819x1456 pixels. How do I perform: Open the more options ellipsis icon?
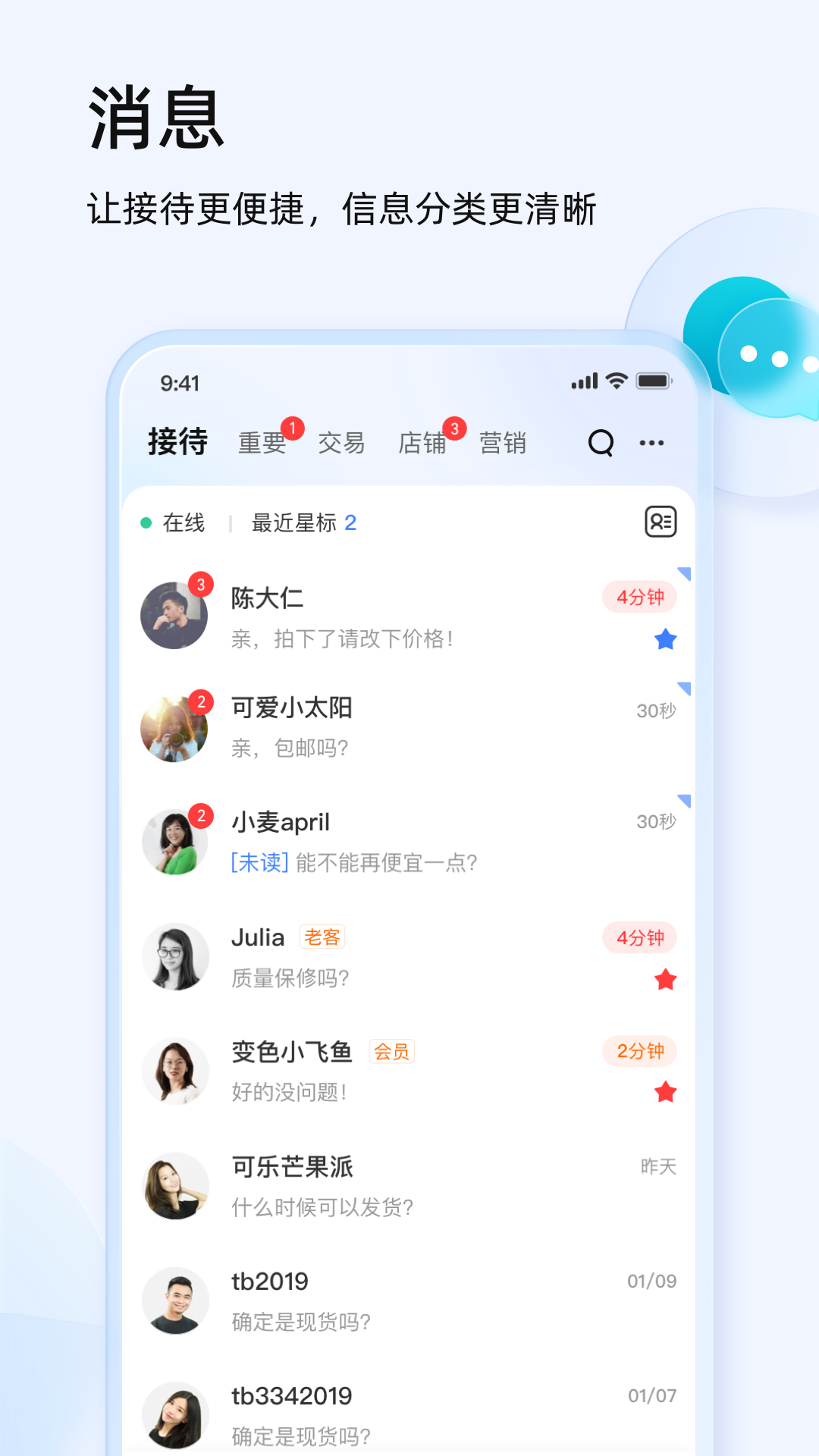[x=652, y=443]
